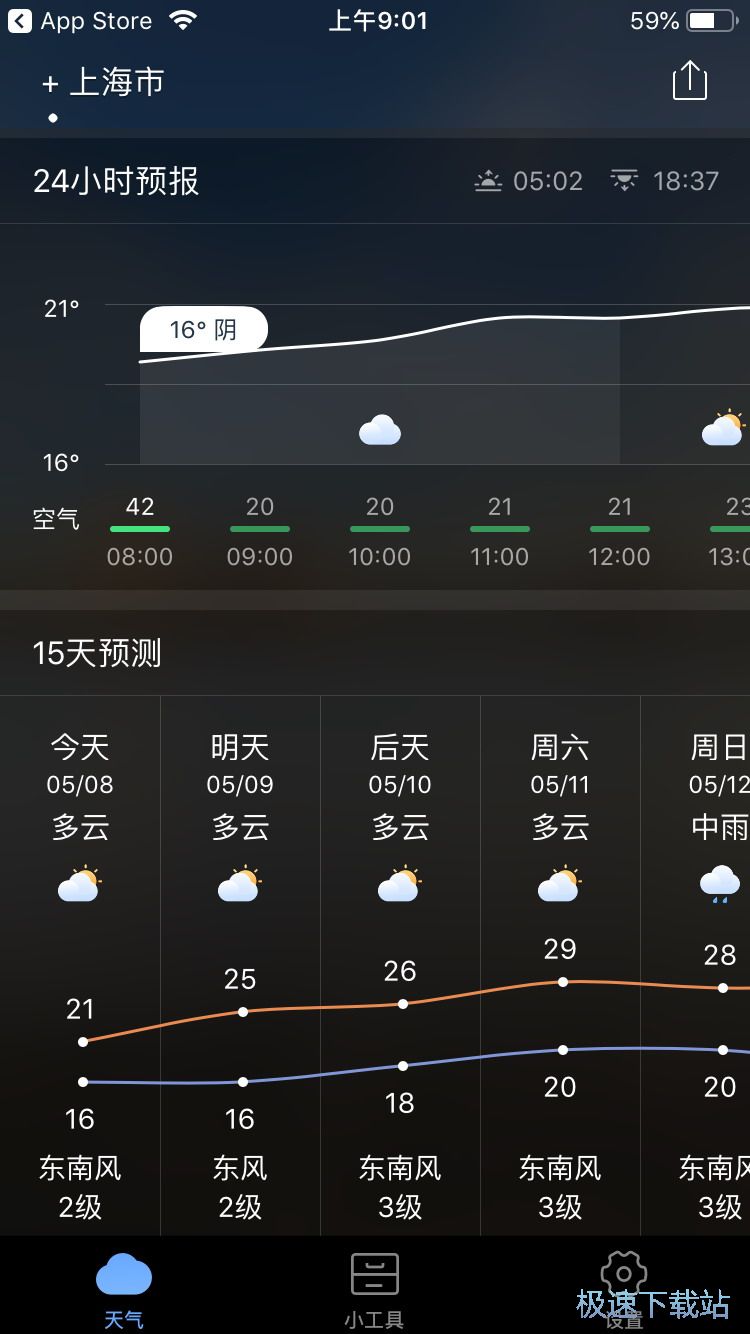This screenshot has width=750, height=1334.
Task: Share the Shanghai weather forecast
Action: point(689,81)
